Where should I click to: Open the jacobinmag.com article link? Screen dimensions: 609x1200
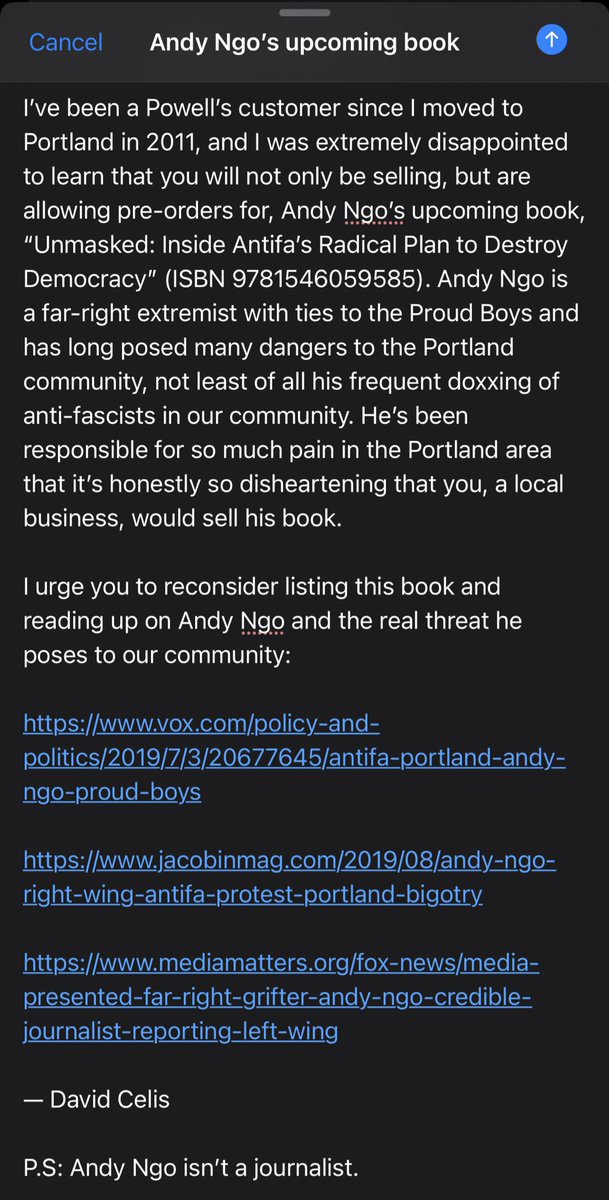tap(288, 876)
